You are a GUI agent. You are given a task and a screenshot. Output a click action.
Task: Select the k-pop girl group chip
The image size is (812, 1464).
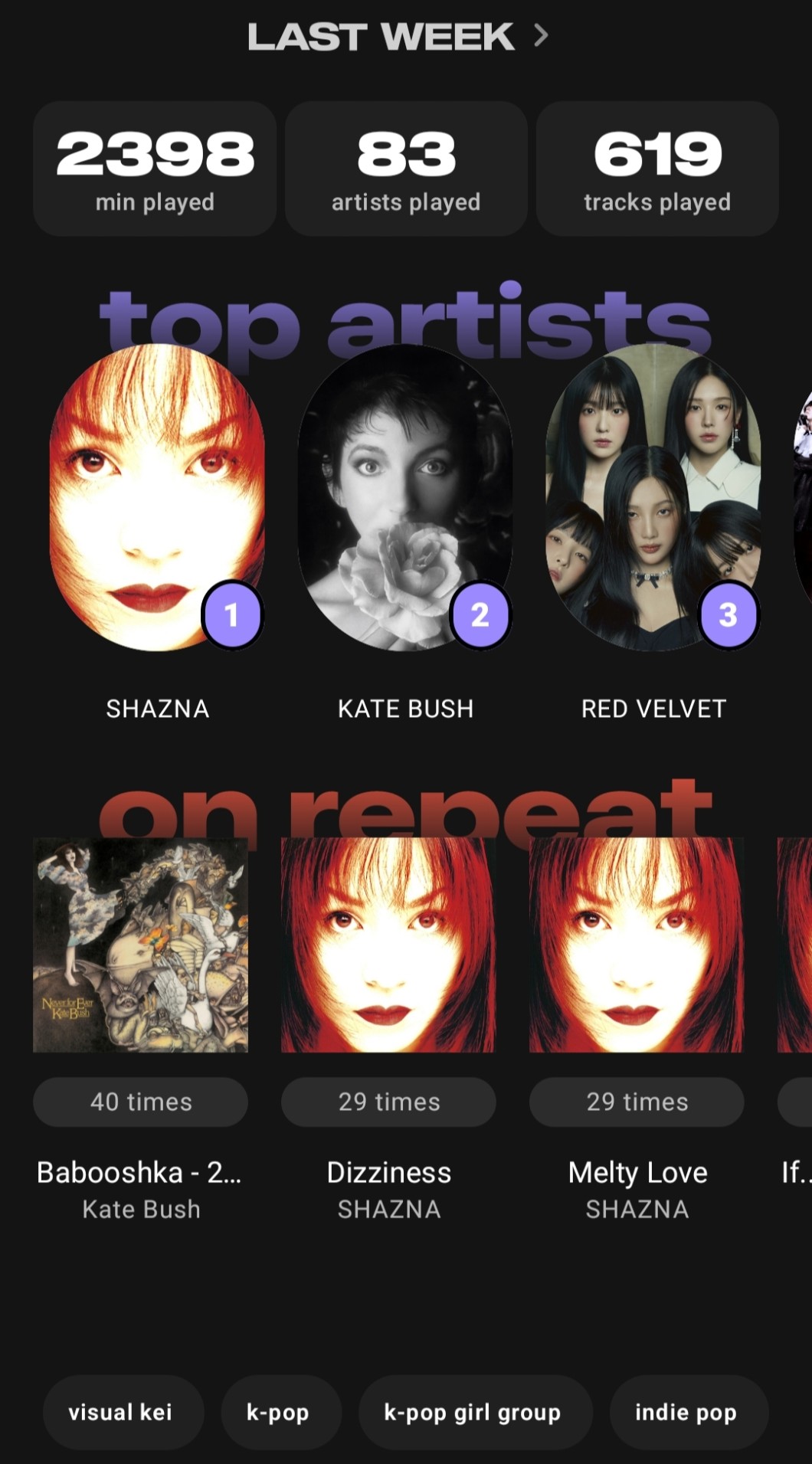(473, 1412)
